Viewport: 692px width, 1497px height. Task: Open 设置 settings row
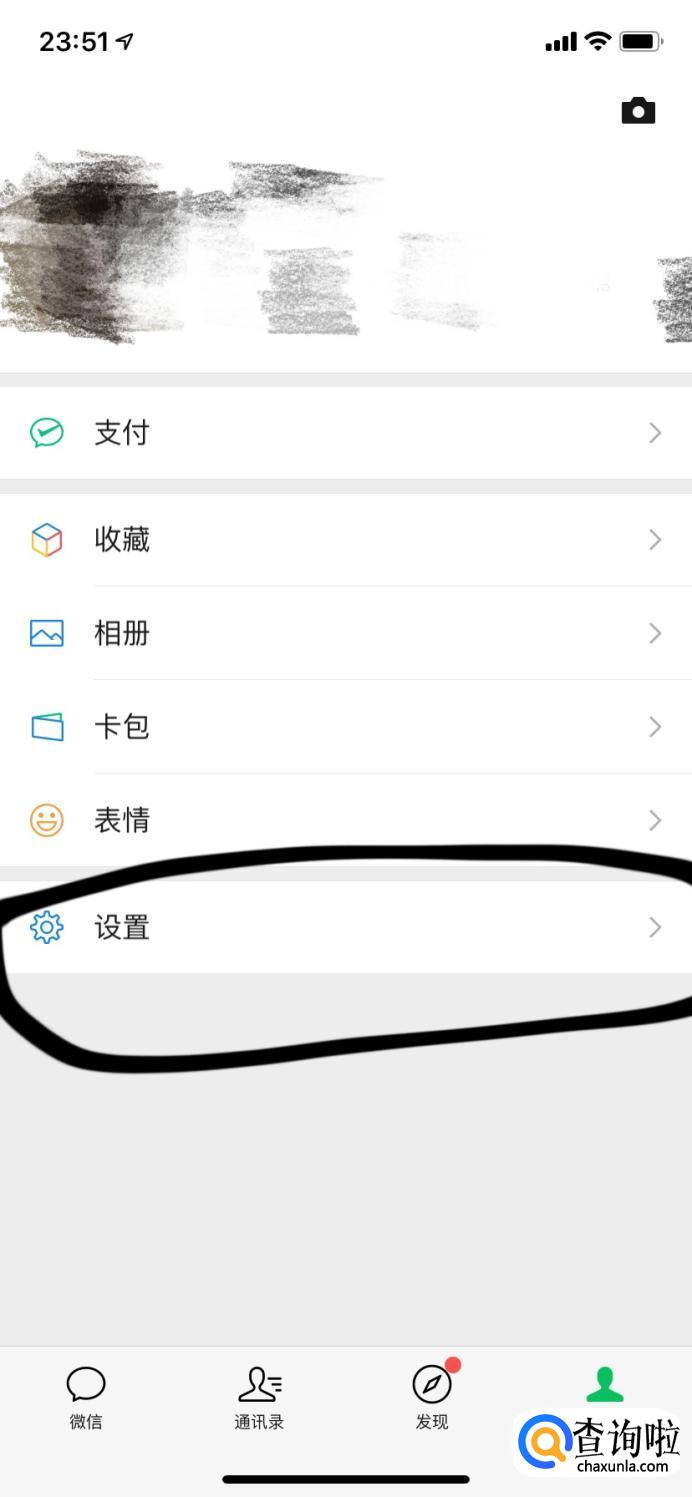[346, 928]
